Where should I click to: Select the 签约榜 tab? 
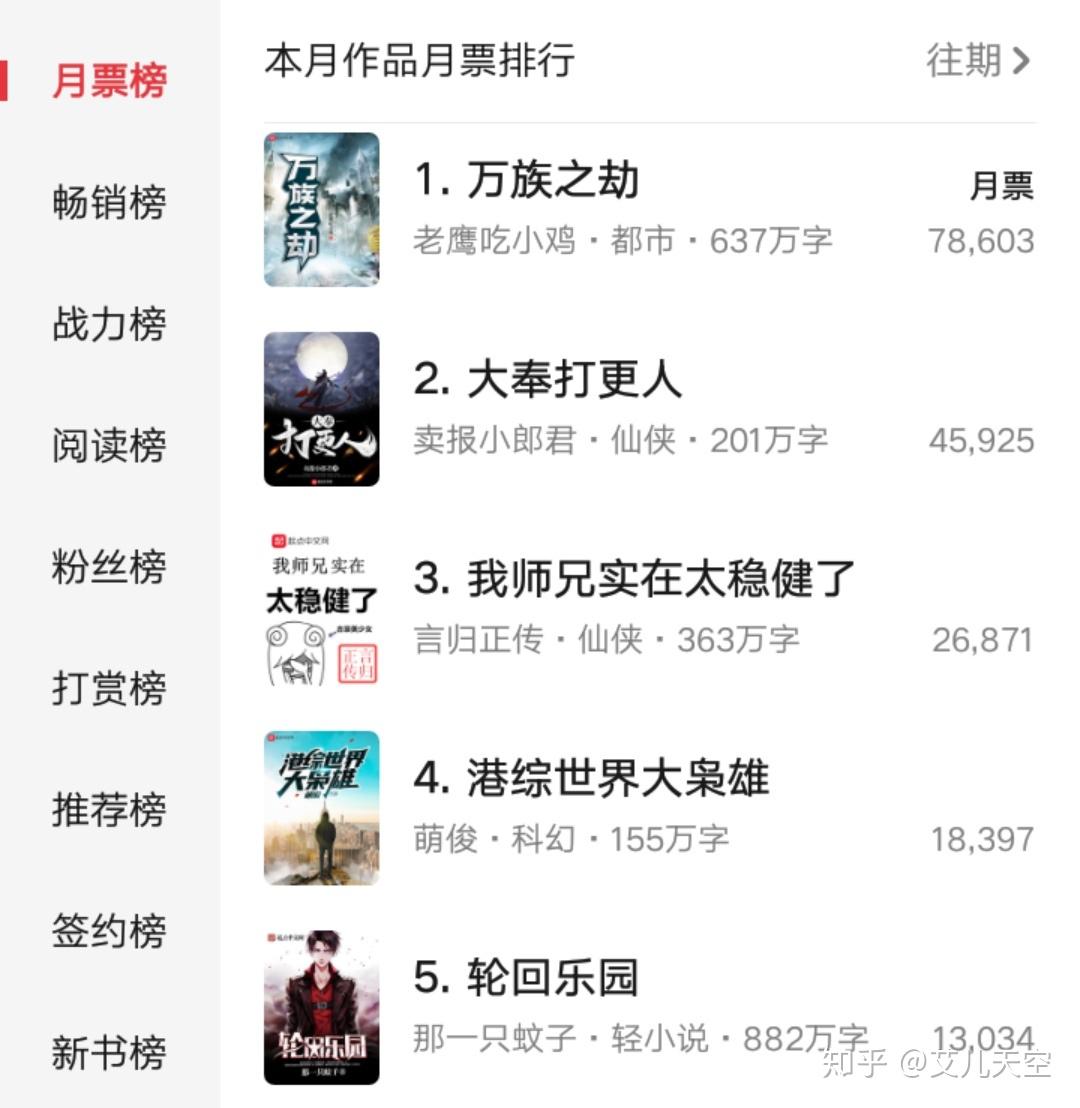tap(109, 931)
